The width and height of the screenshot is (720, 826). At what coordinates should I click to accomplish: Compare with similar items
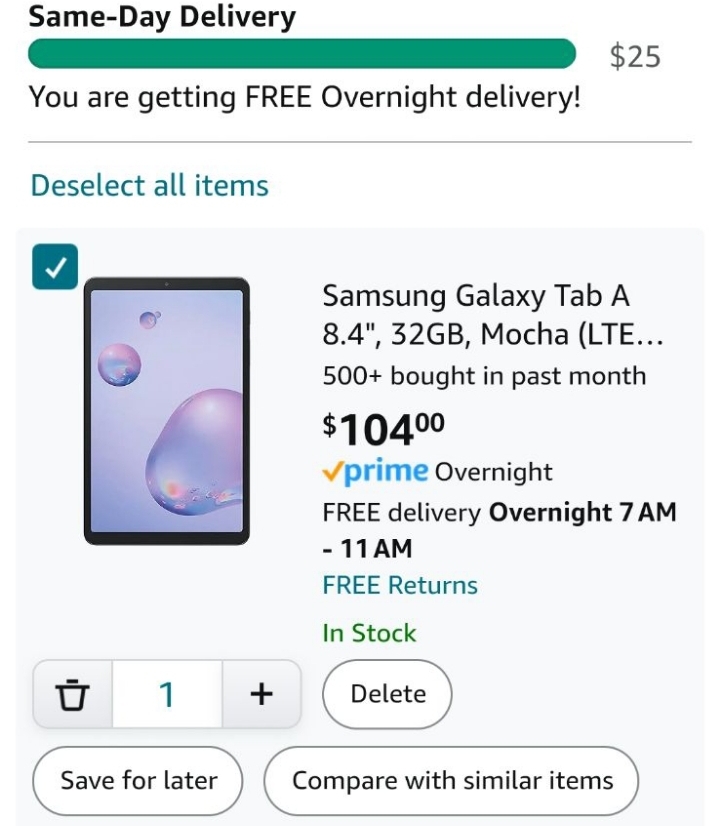coord(451,780)
